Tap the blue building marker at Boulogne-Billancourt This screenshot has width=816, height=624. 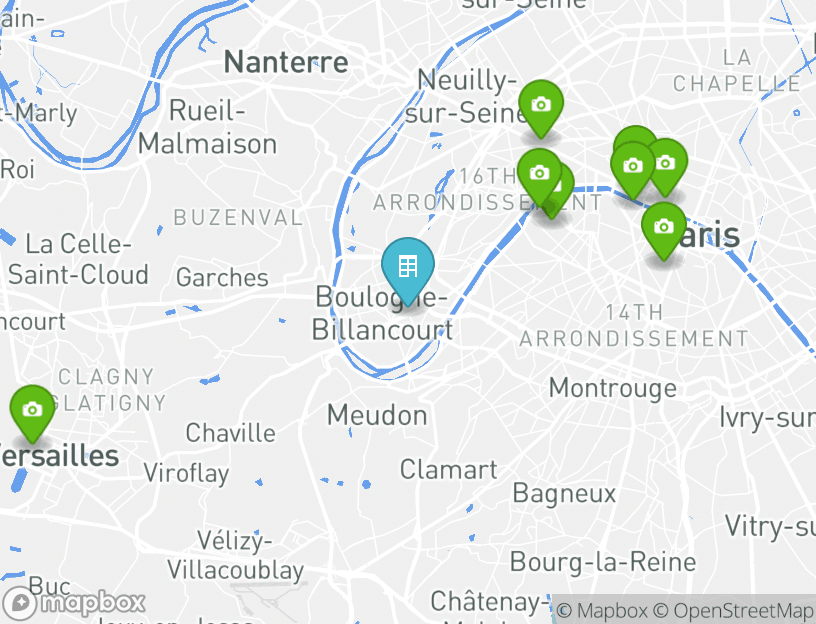407,266
